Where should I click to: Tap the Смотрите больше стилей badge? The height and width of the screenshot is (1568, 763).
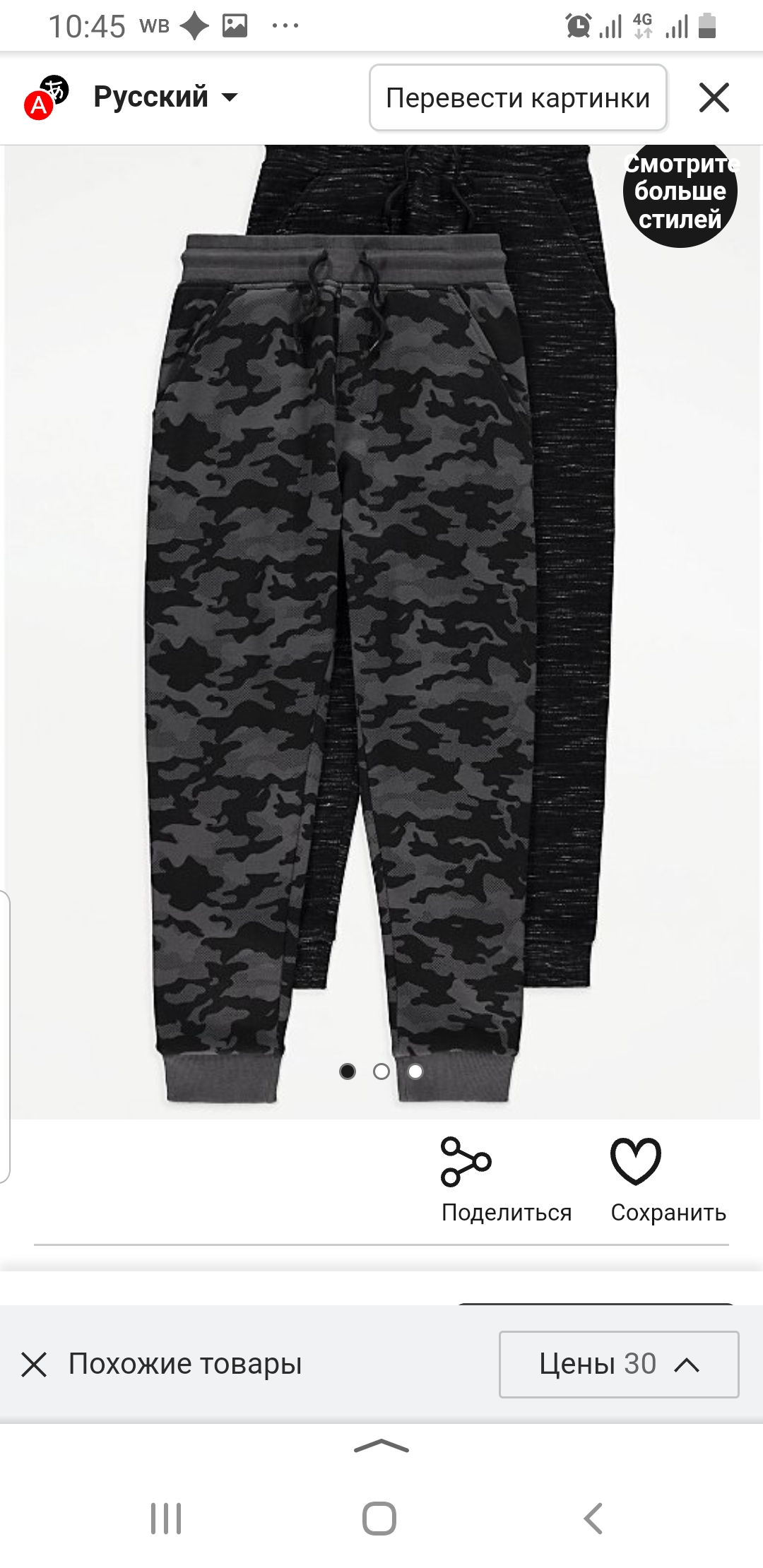[x=680, y=191]
